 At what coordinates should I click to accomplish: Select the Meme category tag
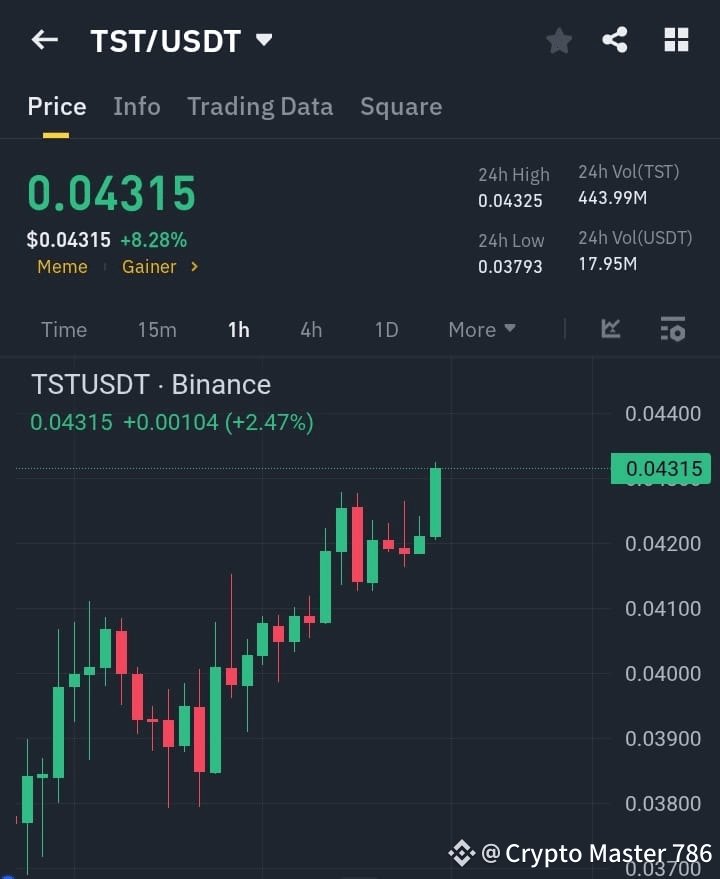point(62,267)
